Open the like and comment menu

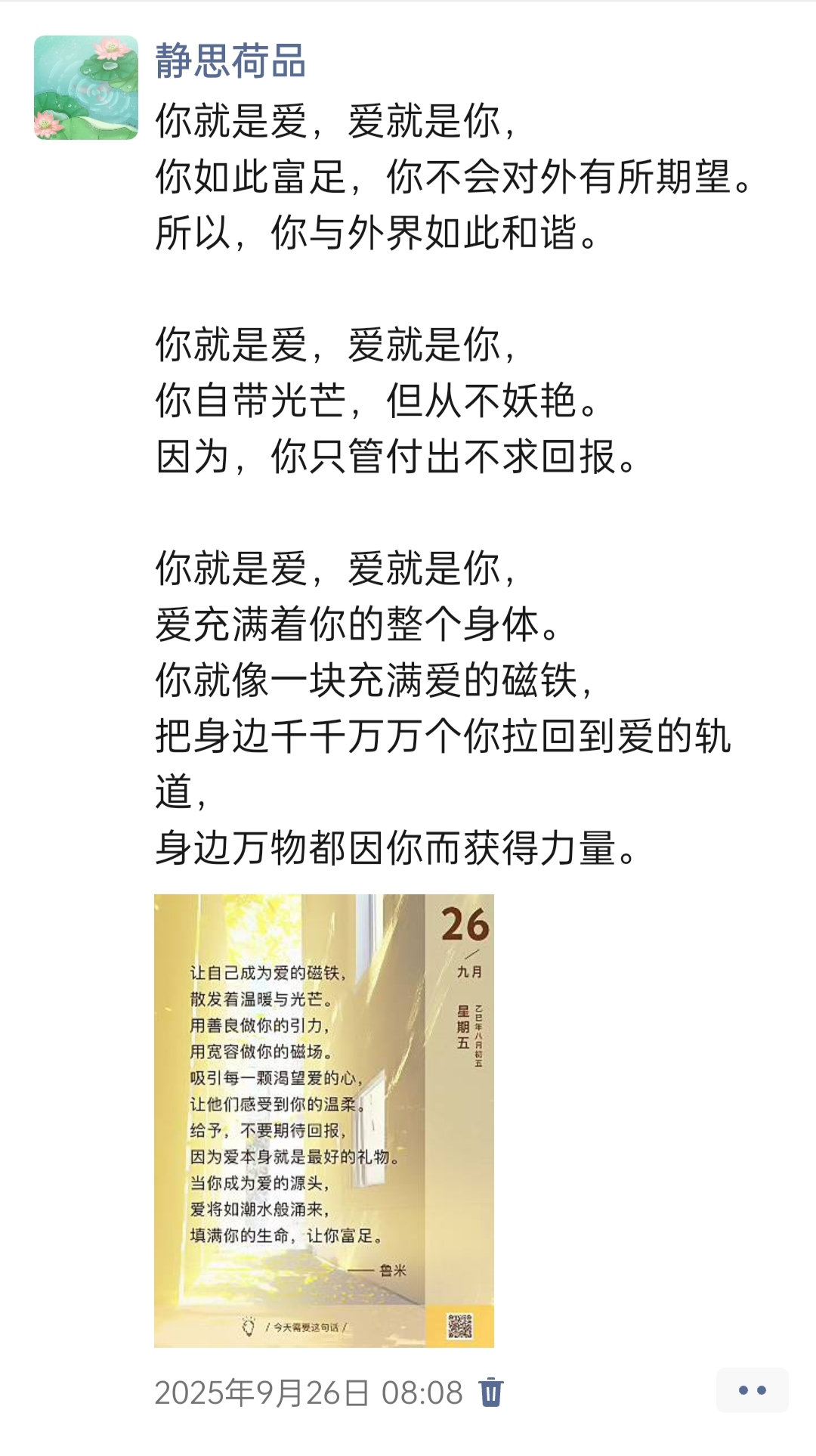click(x=752, y=1390)
